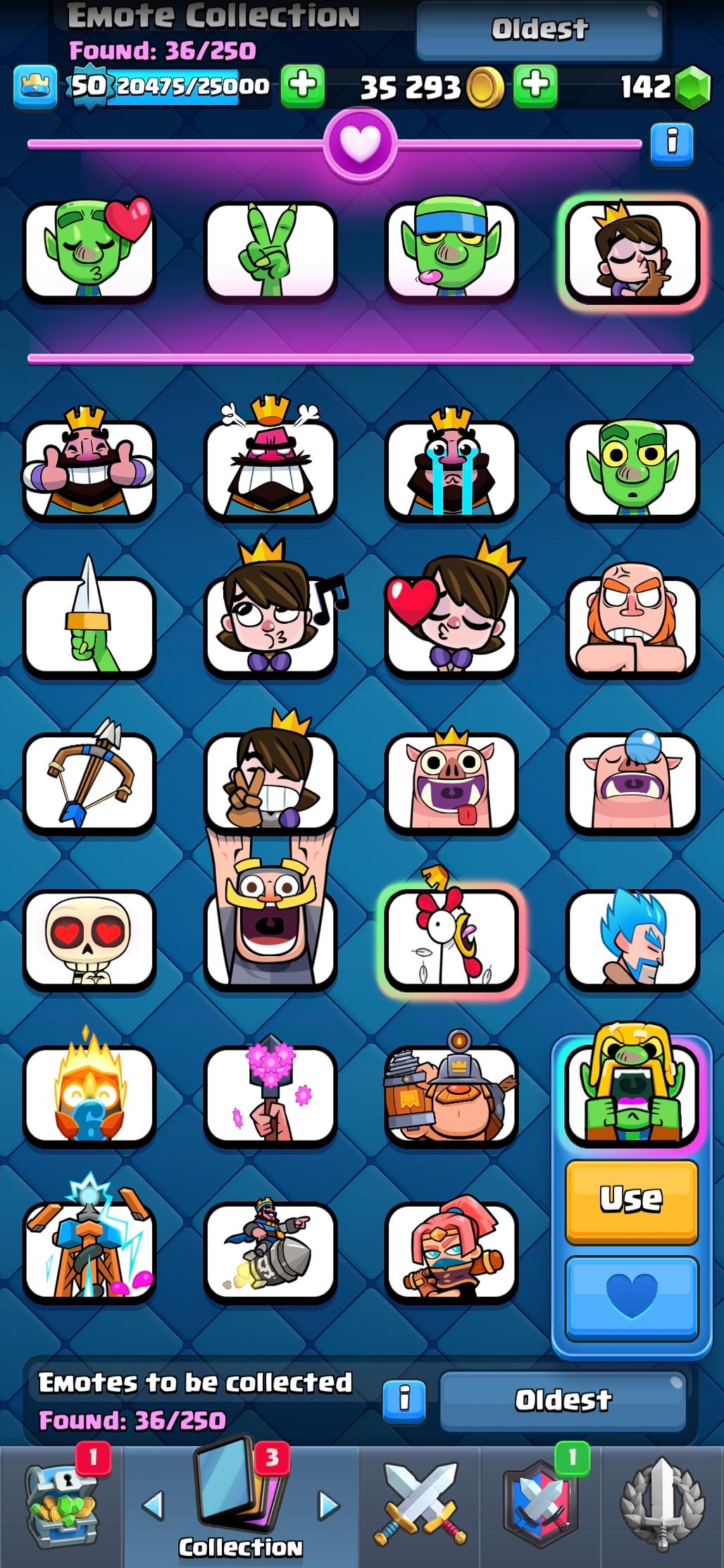Select the peace-sign goblin hand favorite emote
This screenshot has height=1568, width=724.
(270, 251)
